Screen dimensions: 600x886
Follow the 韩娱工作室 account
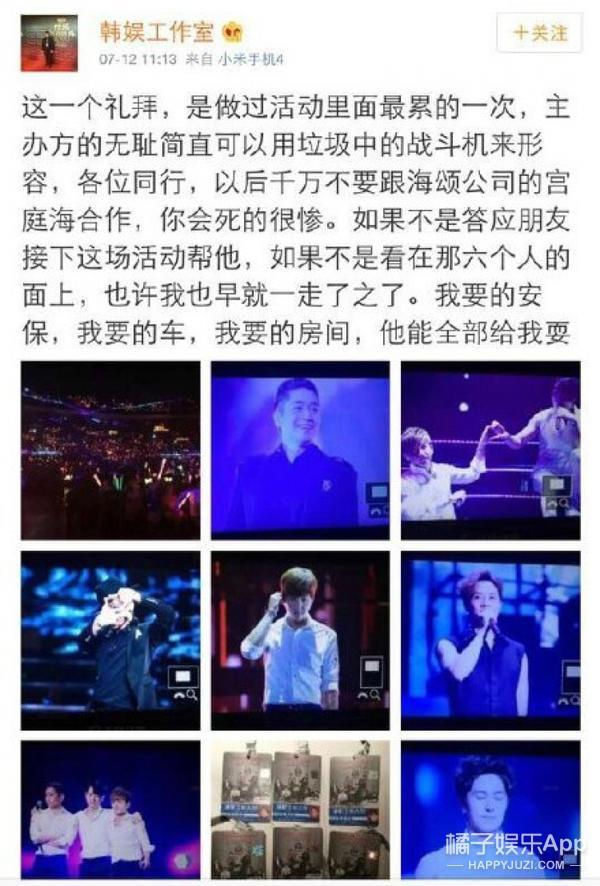(539, 33)
